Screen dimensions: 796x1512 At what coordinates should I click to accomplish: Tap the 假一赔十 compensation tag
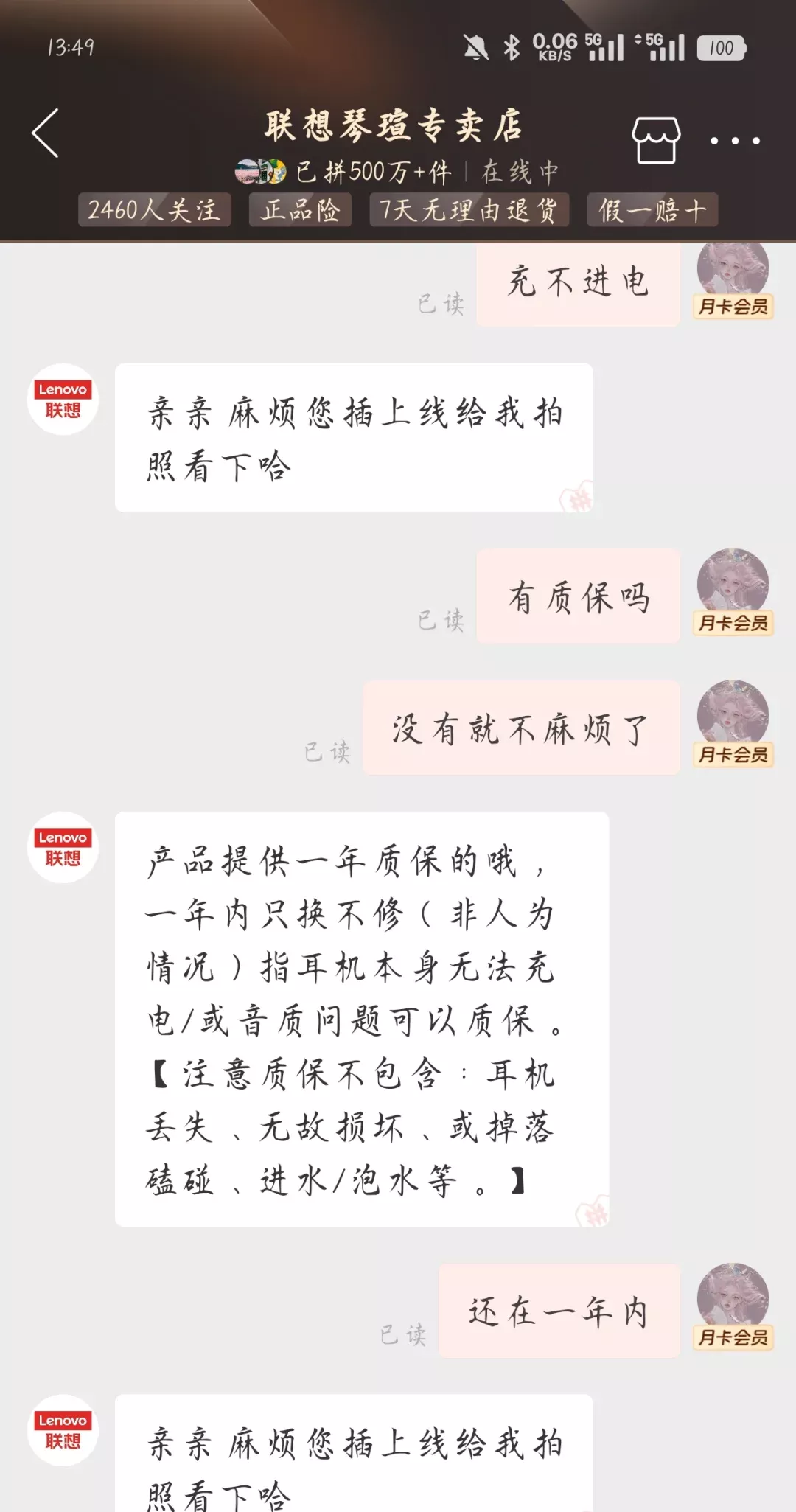652,209
